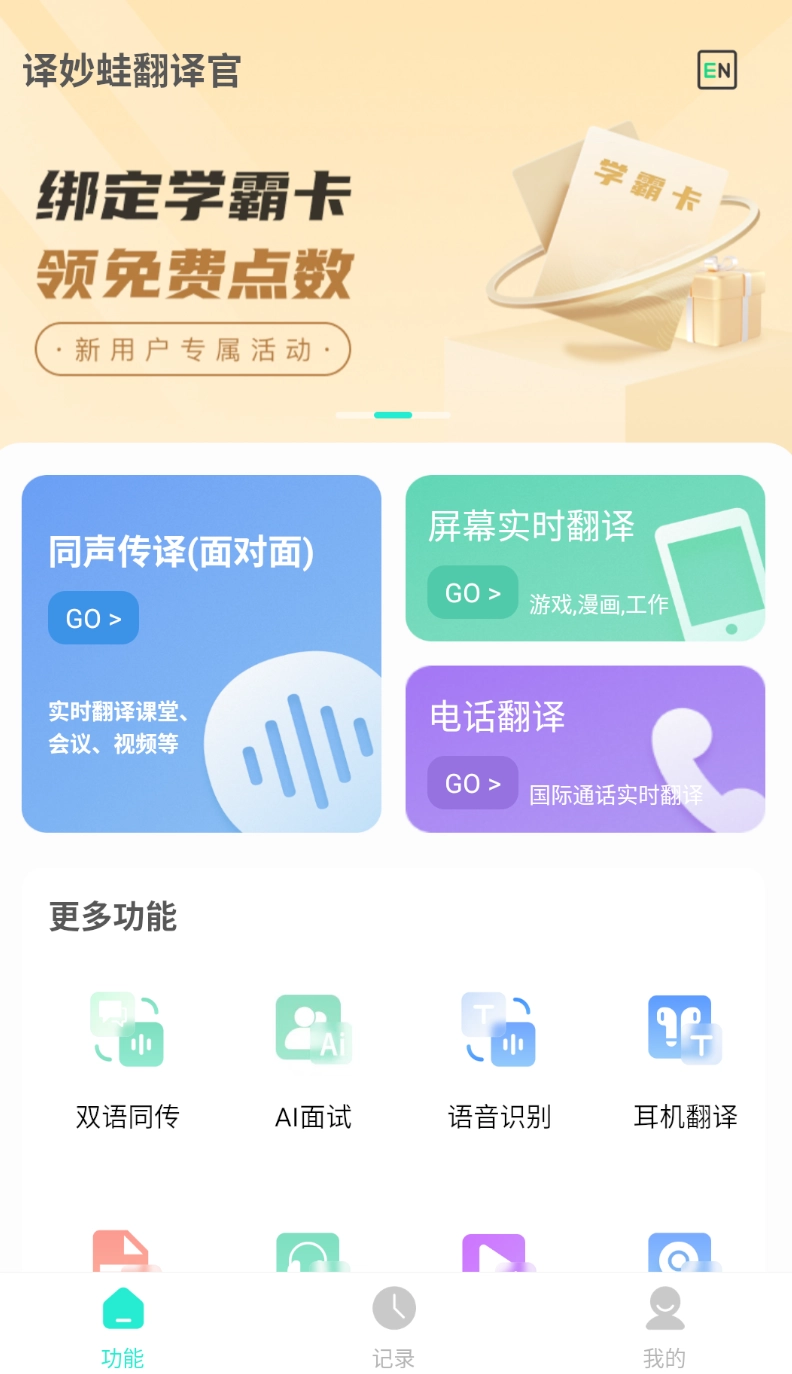Image resolution: width=792 pixels, height=1374 pixels.
Task: Select the AI面试 icon
Action: [x=312, y=1028]
